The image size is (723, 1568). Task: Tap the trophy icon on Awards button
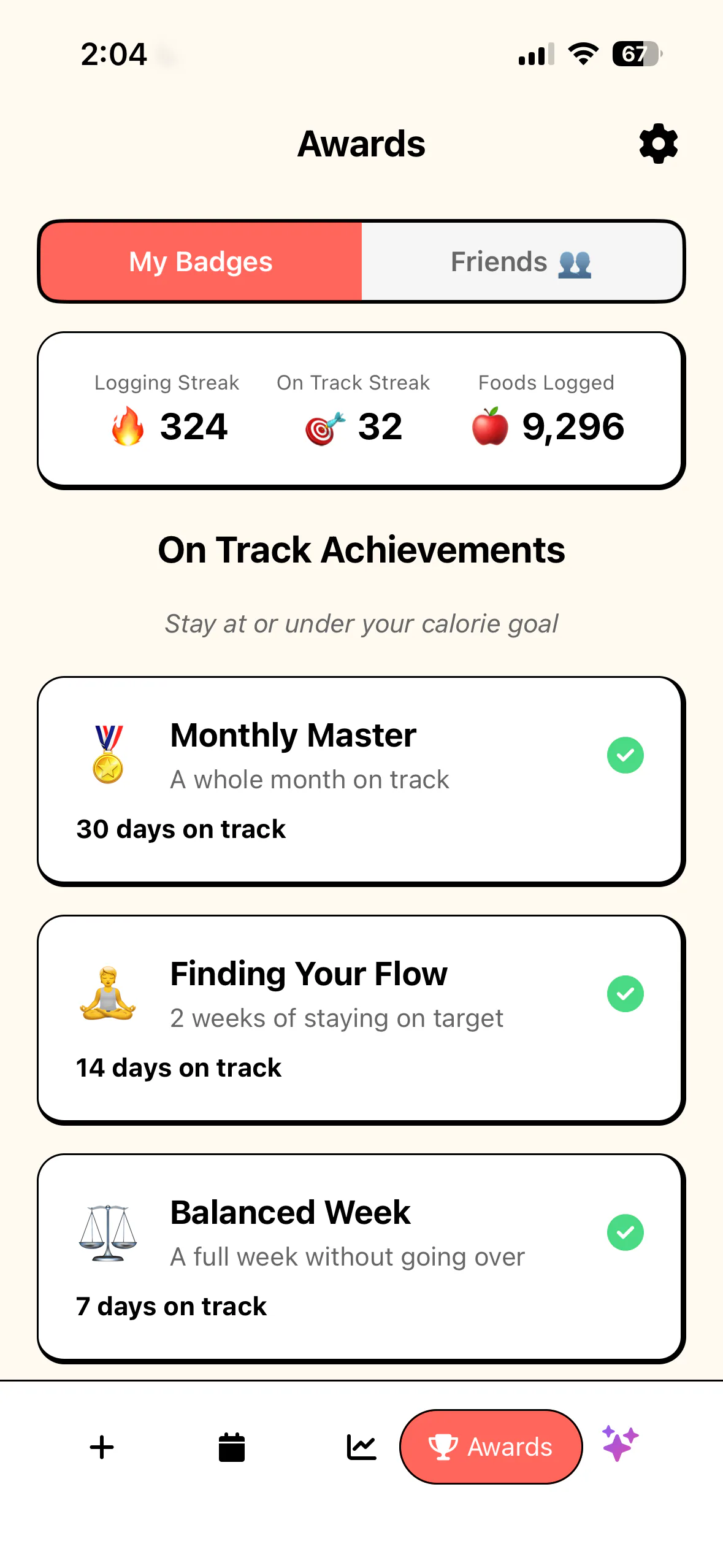[443, 1447]
